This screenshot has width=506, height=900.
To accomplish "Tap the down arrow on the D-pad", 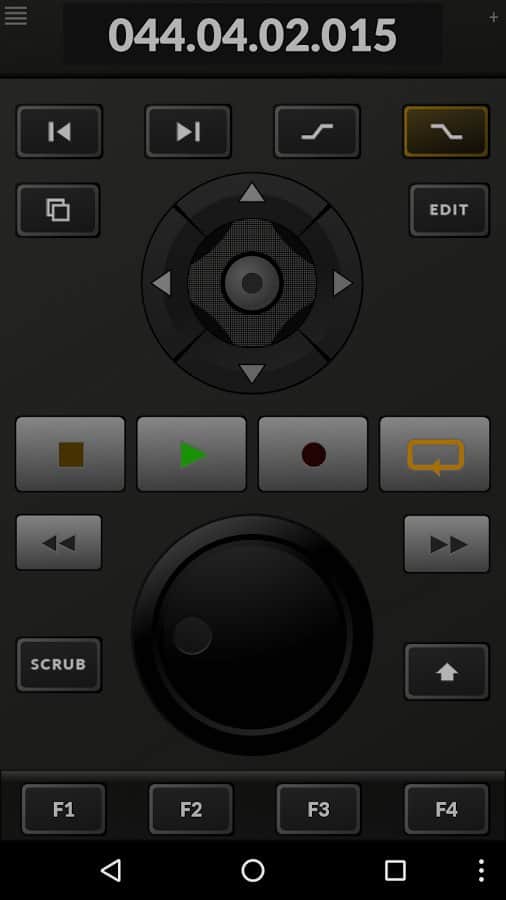I will (x=252, y=373).
